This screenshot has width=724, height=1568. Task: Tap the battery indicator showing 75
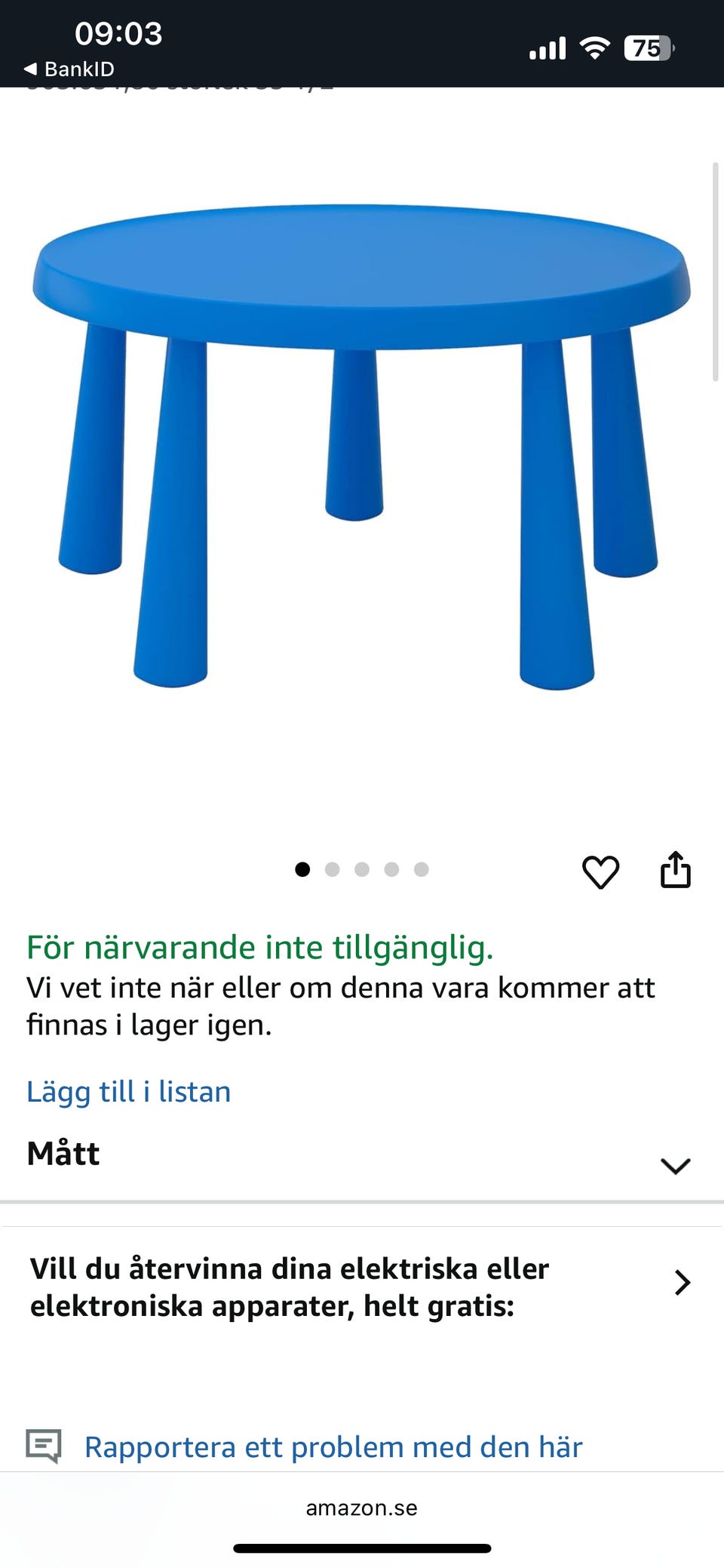[649, 47]
